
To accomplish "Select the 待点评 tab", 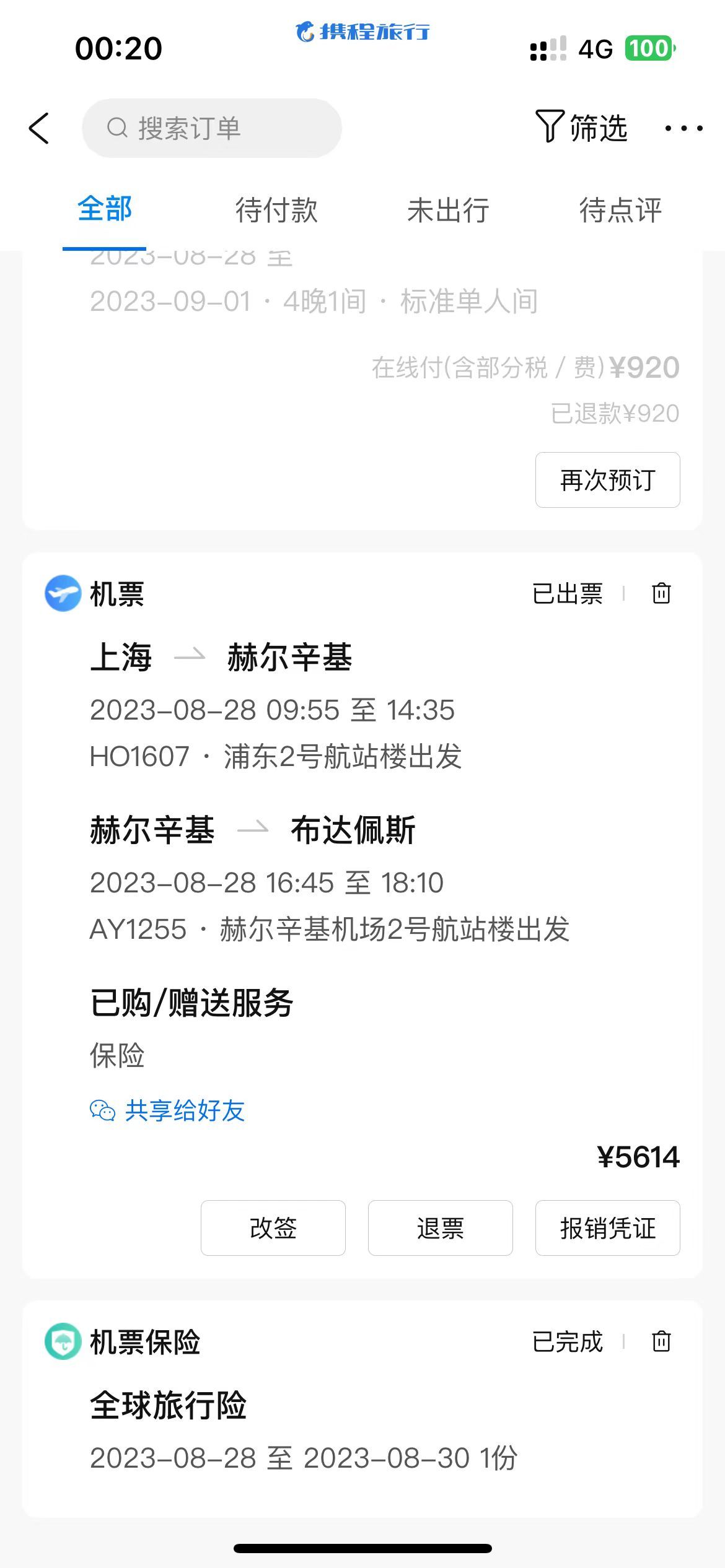I will [x=620, y=211].
